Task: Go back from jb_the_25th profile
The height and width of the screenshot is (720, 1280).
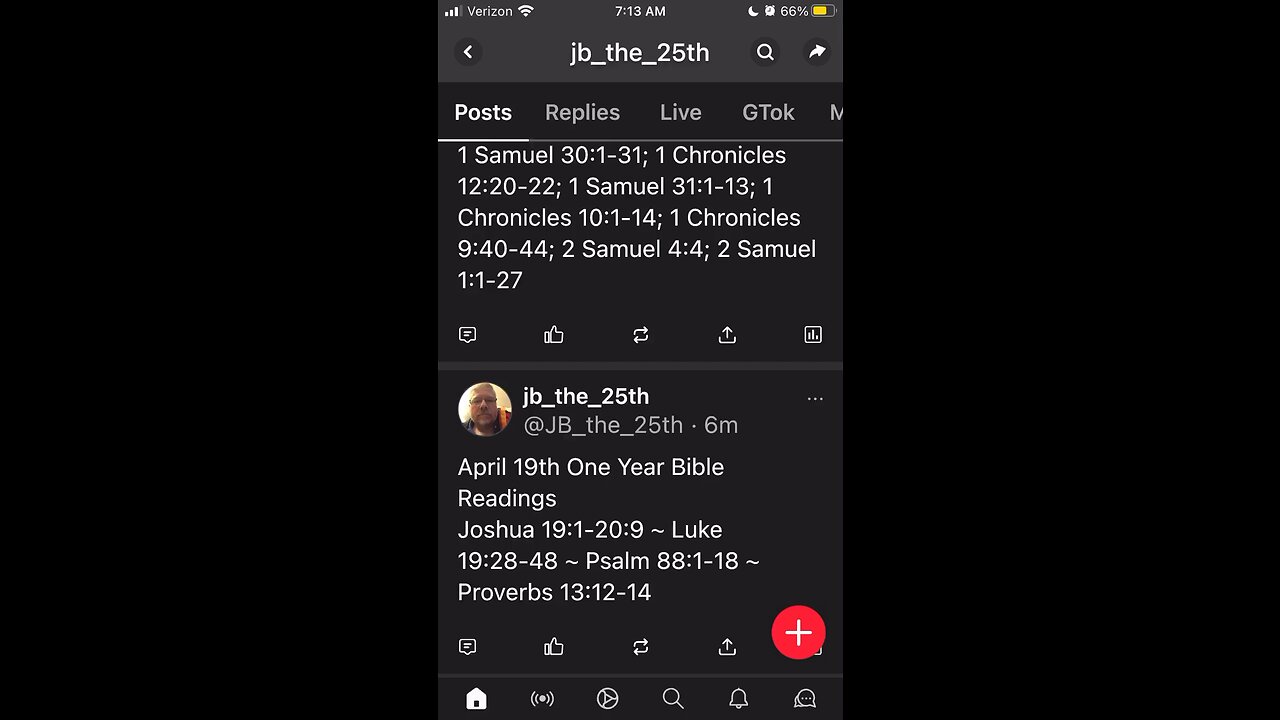Action: (x=468, y=52)
